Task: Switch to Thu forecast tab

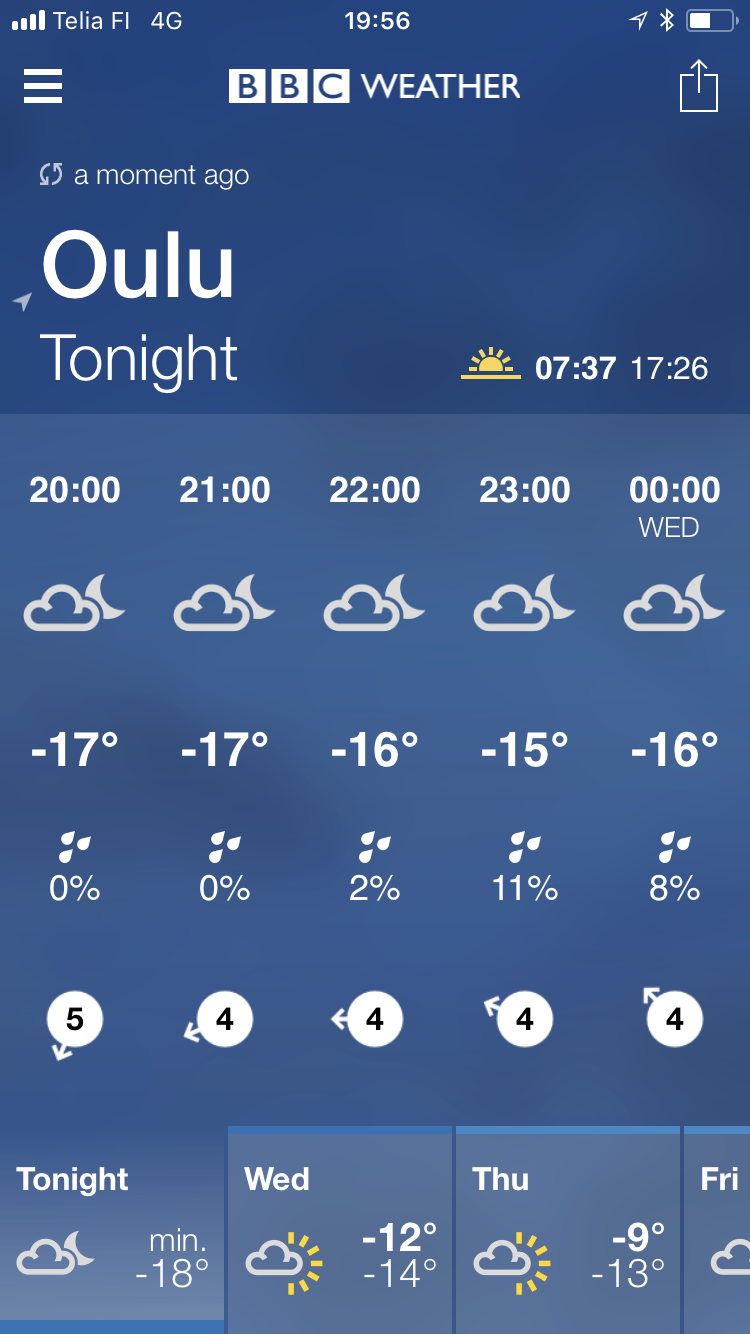Action: coord(568,1228)
